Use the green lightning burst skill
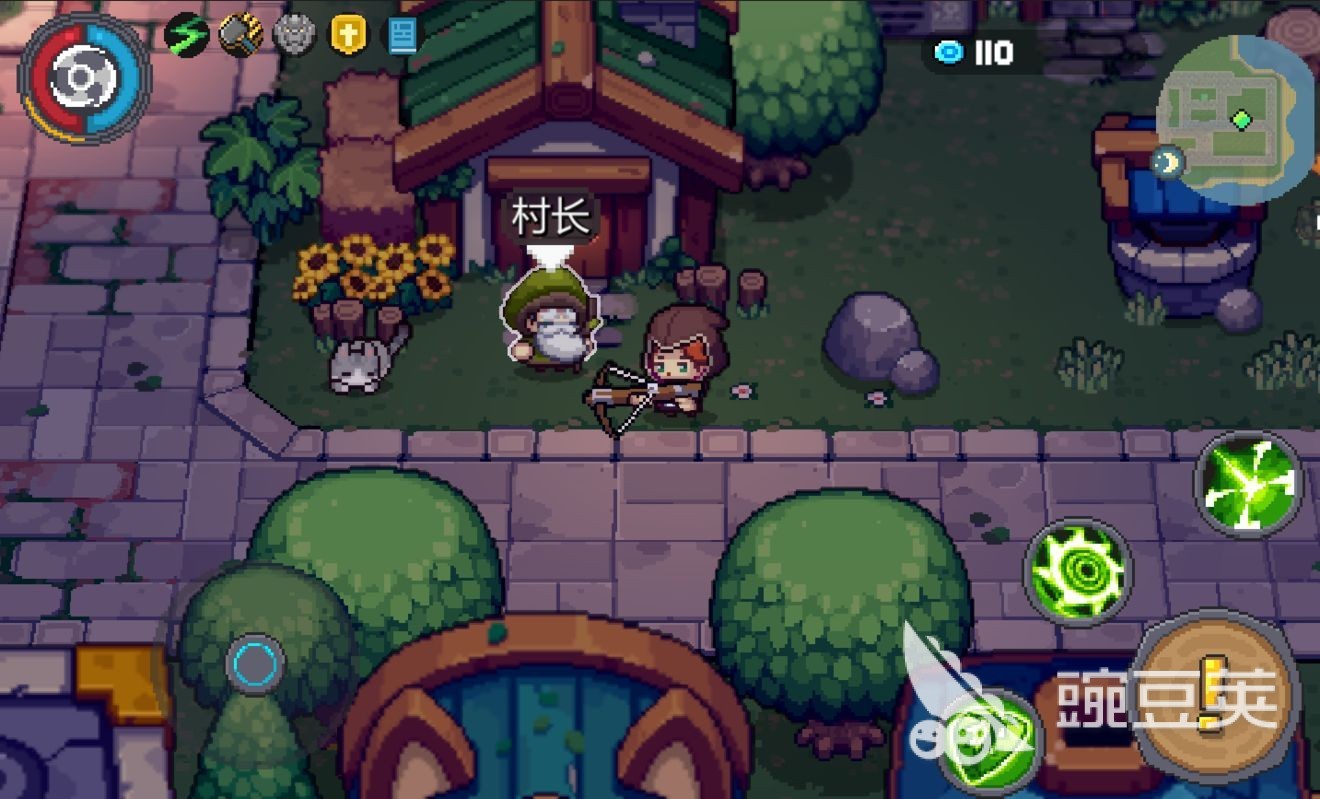Screen dimensions: 1320x799 click(1246, 484)
